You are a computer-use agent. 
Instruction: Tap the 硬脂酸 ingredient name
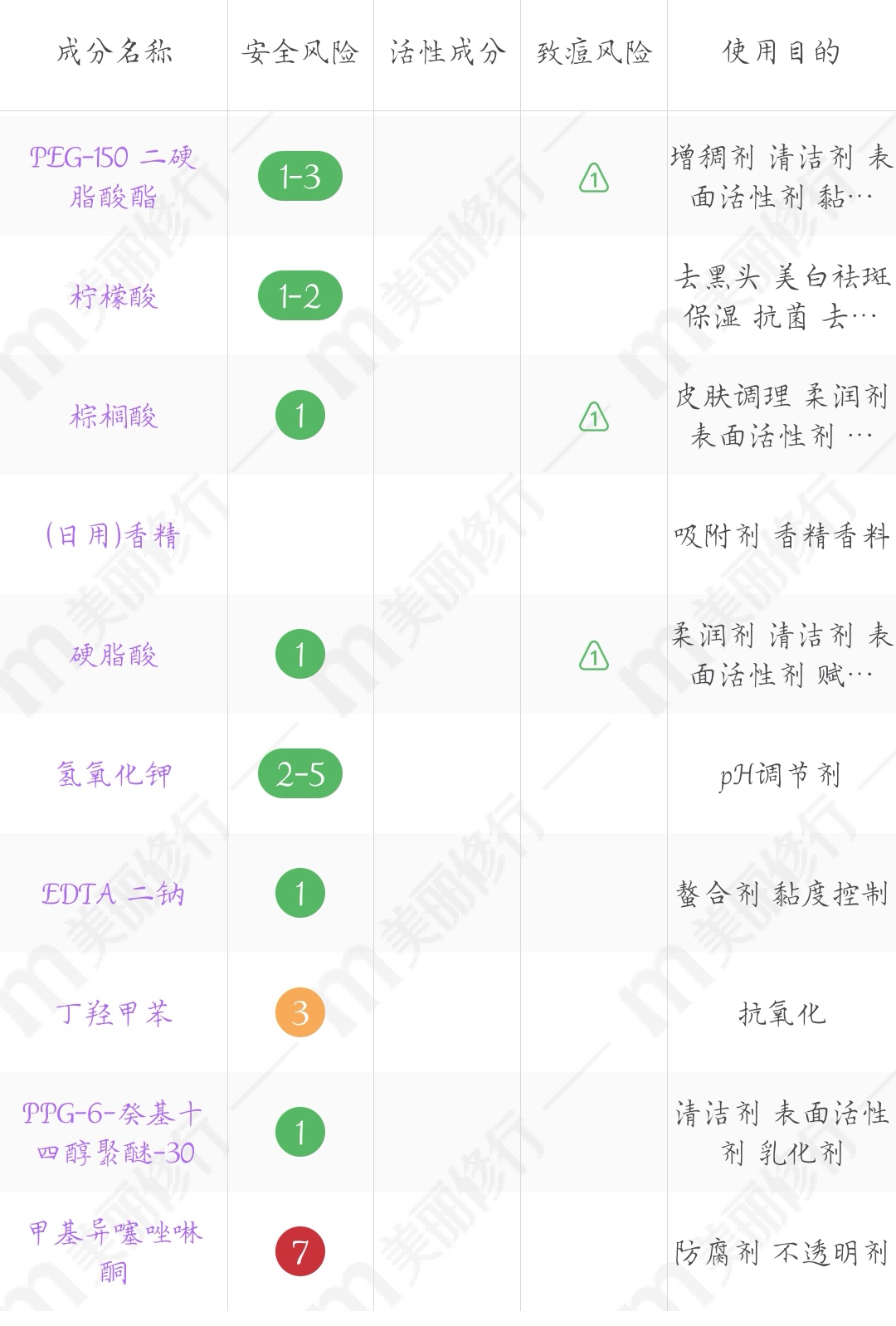[x=114, y=655]
